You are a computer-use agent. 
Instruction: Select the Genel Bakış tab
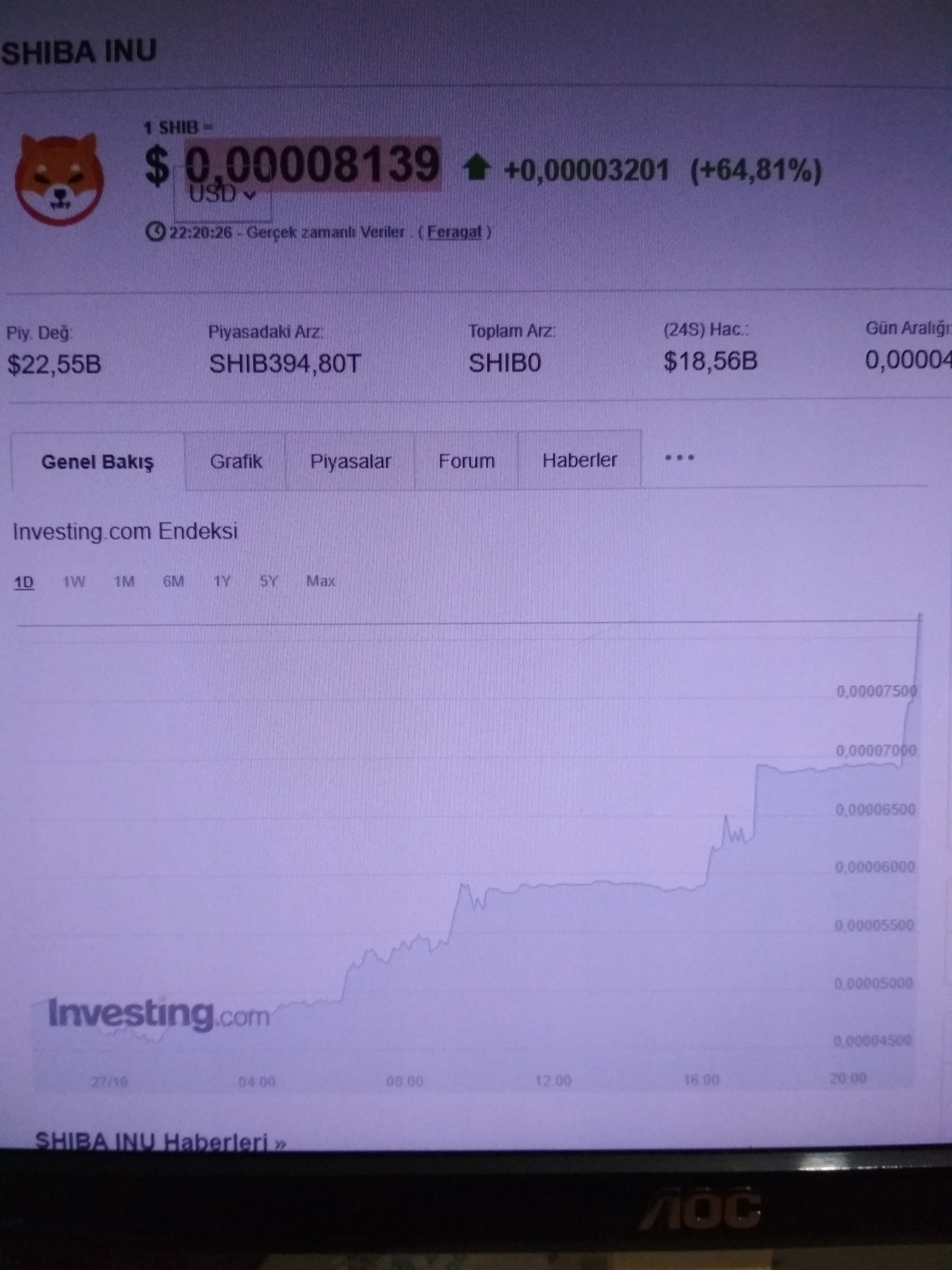98,462
